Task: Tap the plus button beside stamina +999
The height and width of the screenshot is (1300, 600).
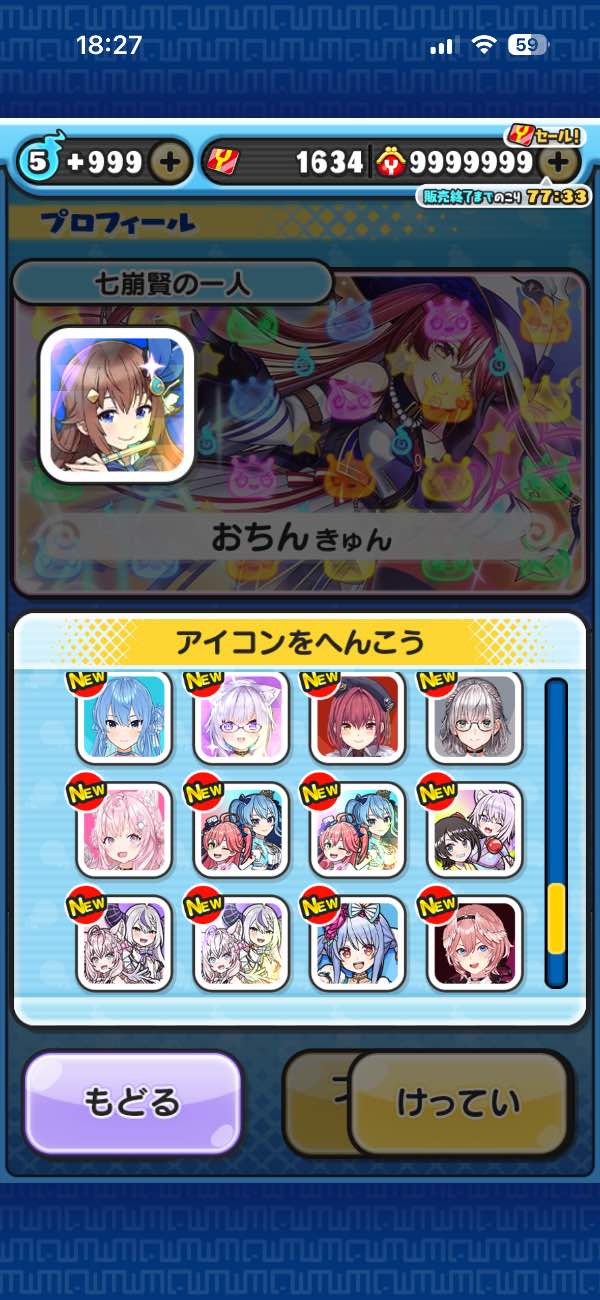Action: point(171,162)
